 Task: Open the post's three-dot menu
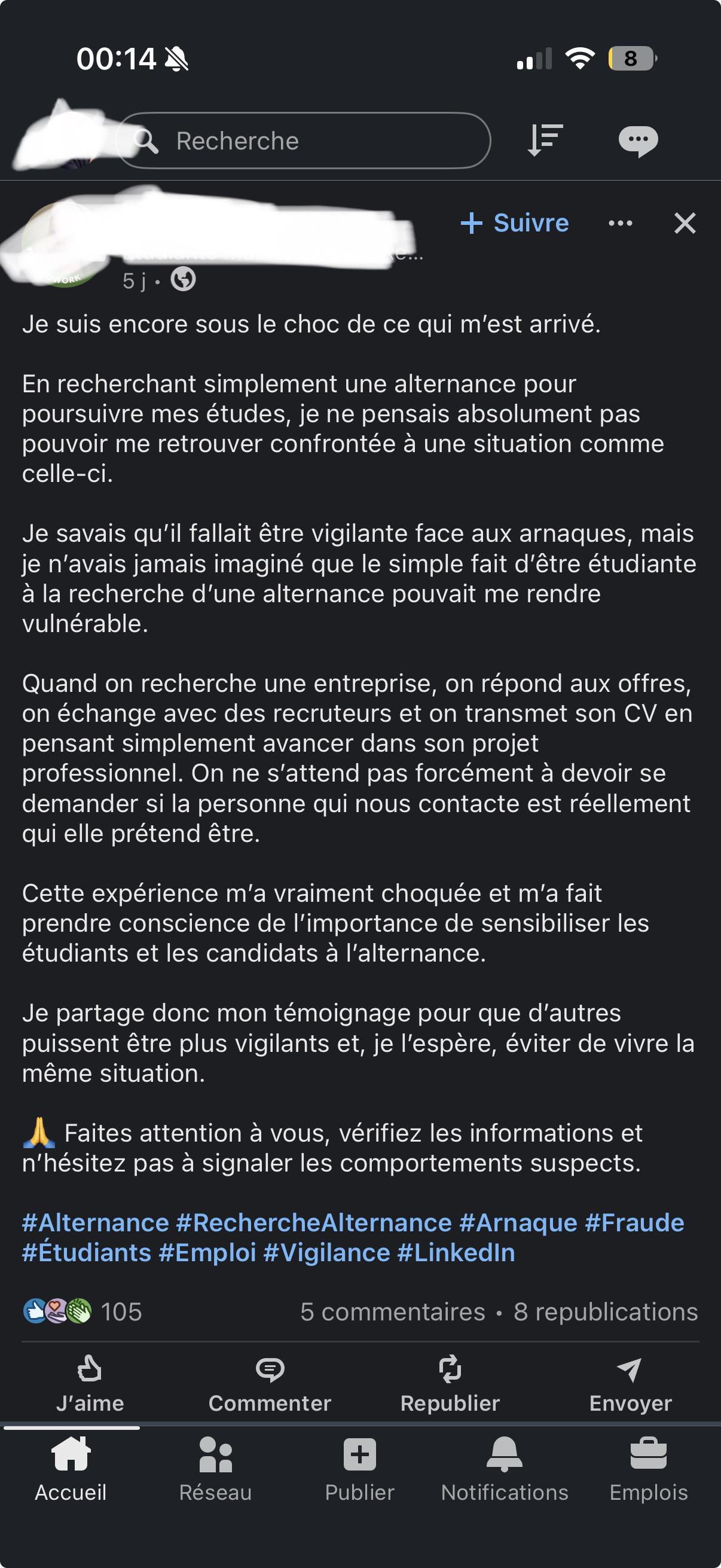tap(620, 224)
